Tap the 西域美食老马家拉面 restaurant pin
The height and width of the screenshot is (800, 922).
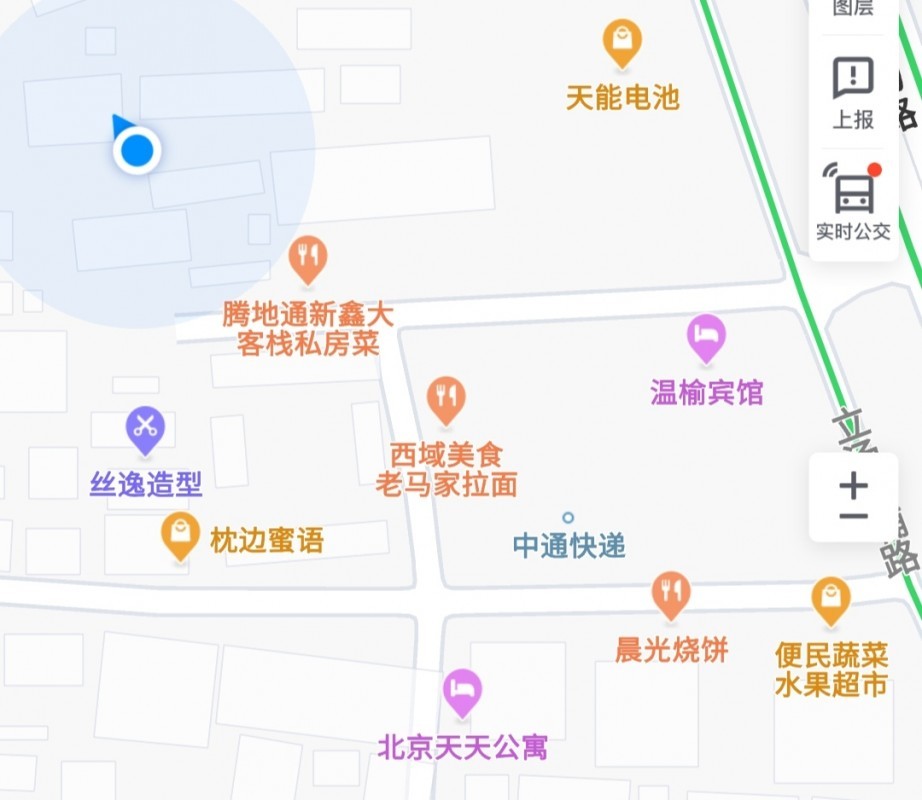pyautogui.click(x=446, y=400)
